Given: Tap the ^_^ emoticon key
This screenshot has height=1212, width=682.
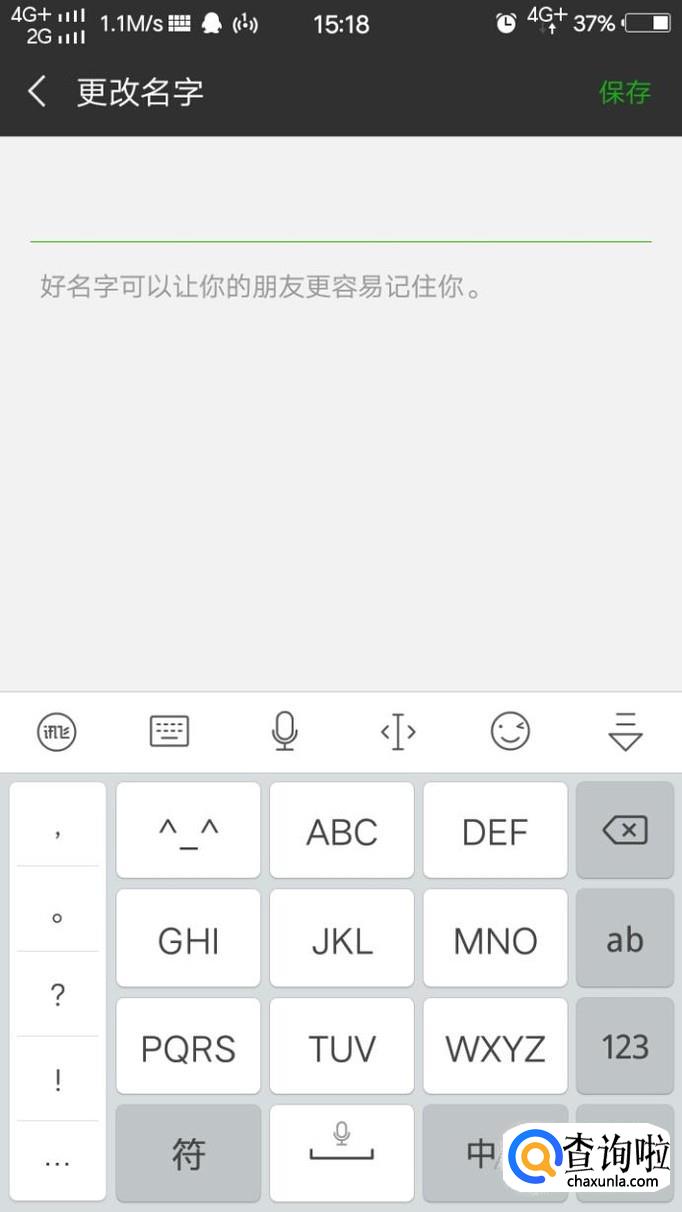Looking at the screenshot, I should [x=188, y=831].
